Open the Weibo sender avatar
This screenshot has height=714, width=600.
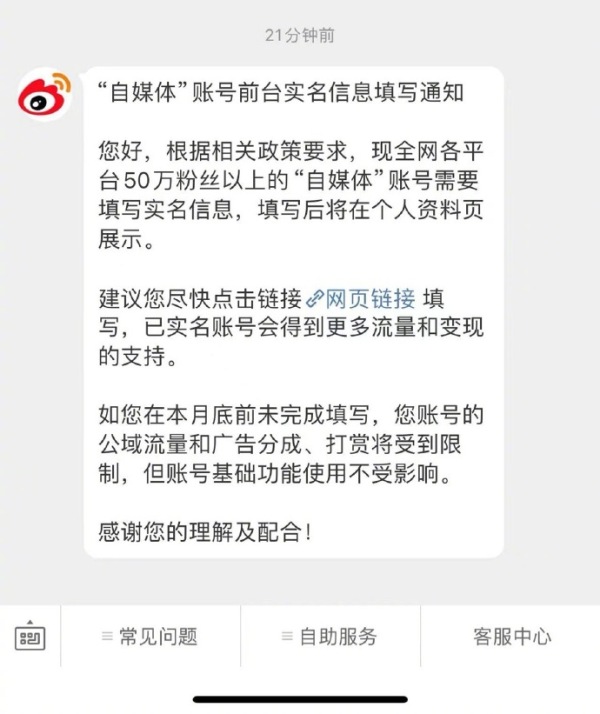coord(44,94)
